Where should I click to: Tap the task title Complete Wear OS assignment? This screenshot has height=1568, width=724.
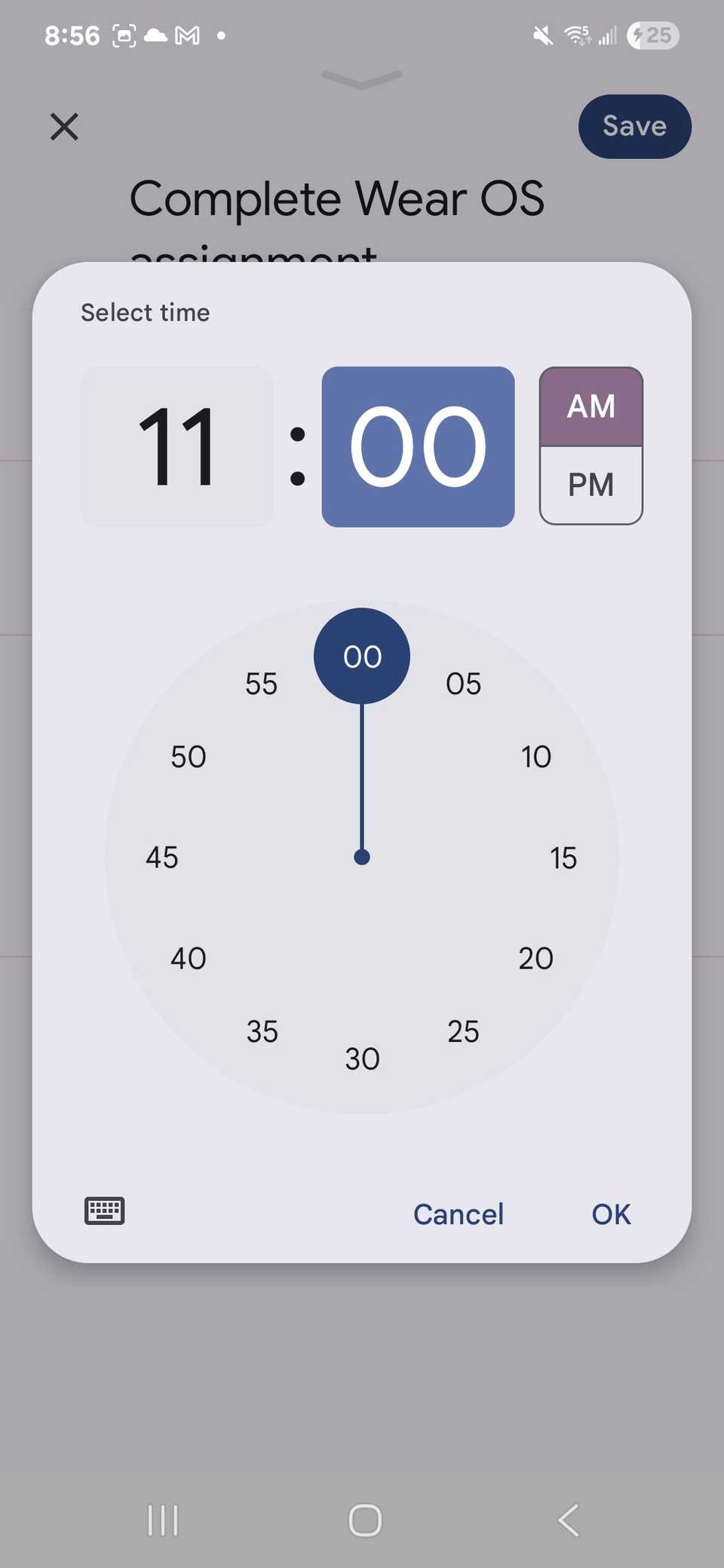[x=338, y=200]
